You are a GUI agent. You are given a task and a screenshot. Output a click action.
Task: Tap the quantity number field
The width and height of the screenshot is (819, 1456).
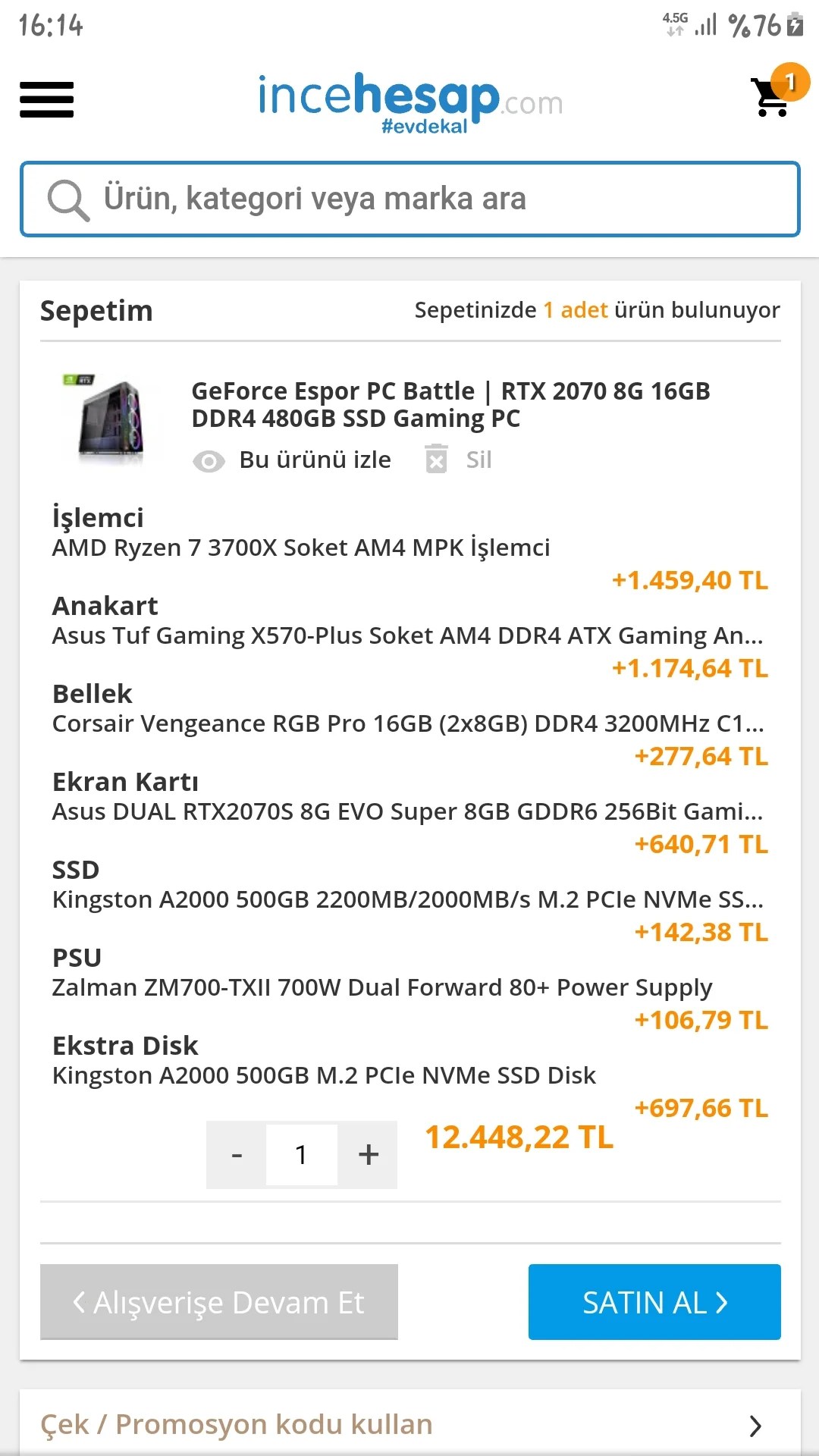pyautogui.click(x=302, y=1155)
